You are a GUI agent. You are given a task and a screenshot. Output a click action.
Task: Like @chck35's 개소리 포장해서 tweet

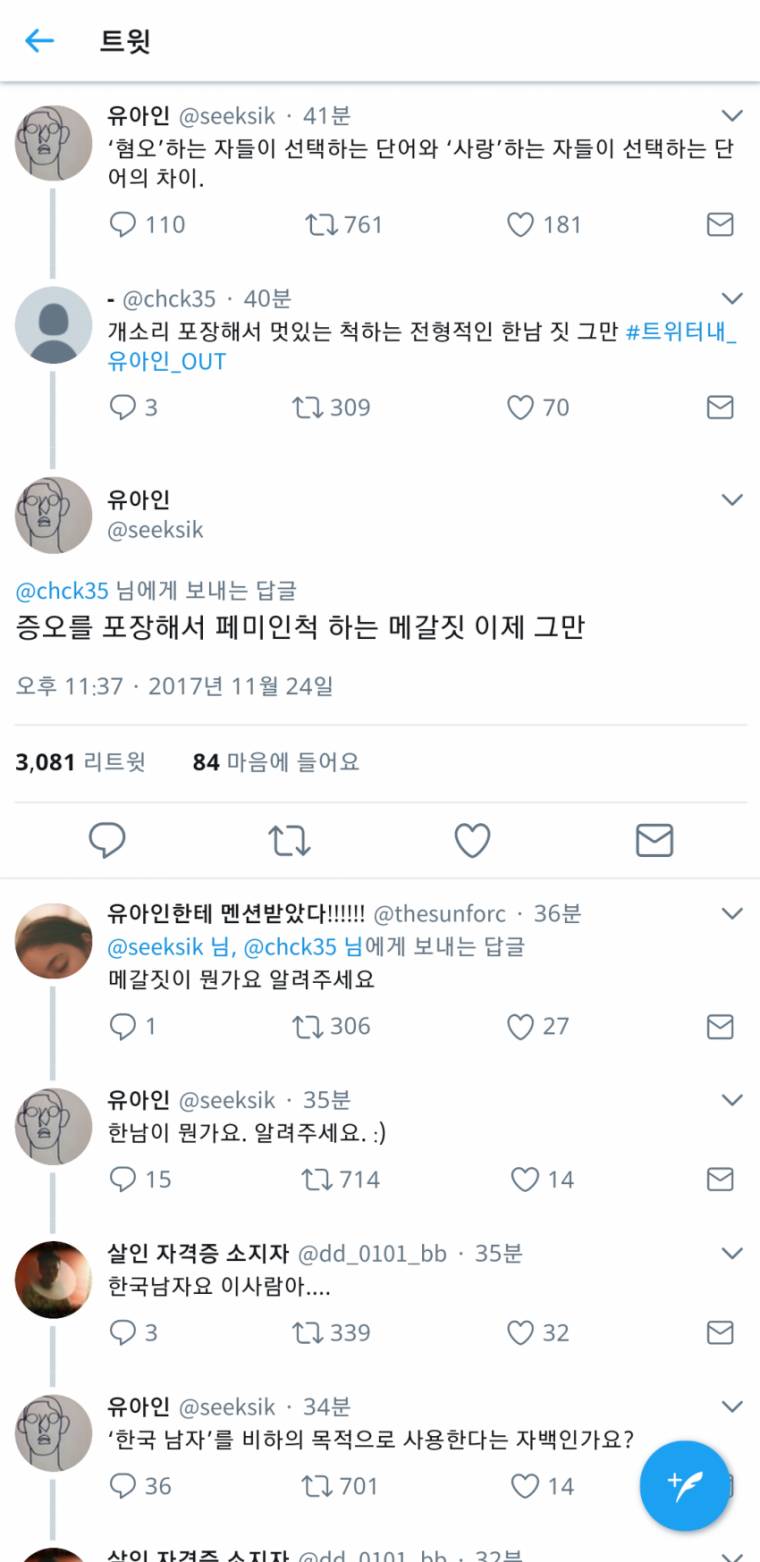click(520, 407)
